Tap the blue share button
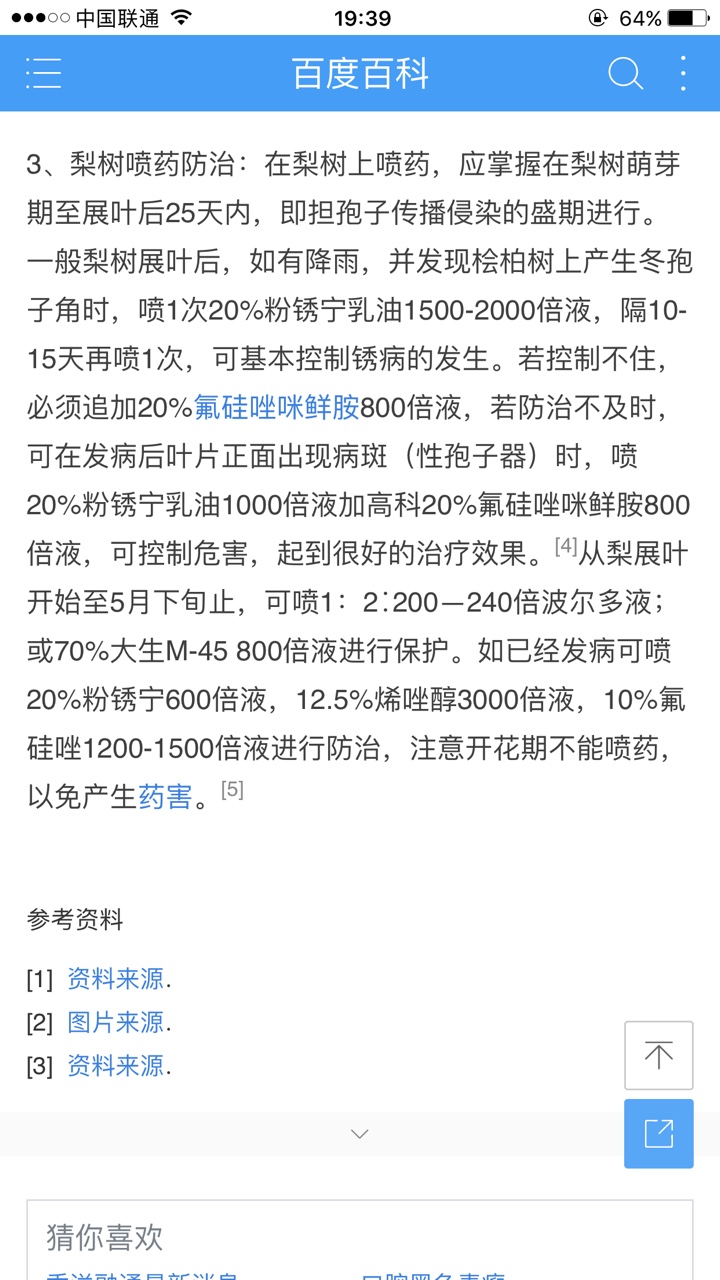720x1280 pixels. click(658, 1133)
